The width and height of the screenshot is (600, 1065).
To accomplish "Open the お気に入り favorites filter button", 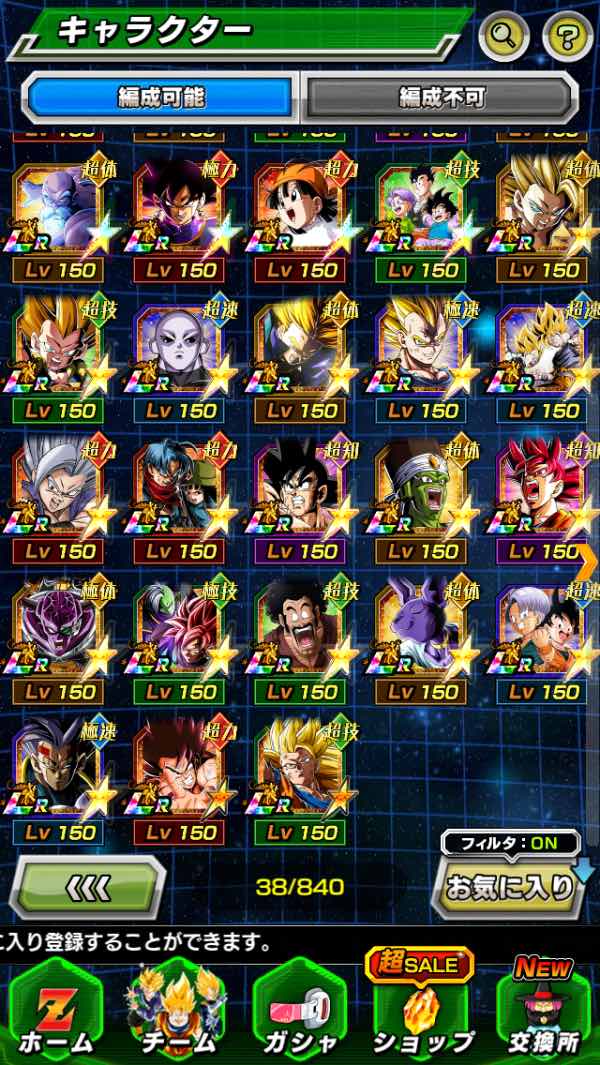I will coord(508,886).
